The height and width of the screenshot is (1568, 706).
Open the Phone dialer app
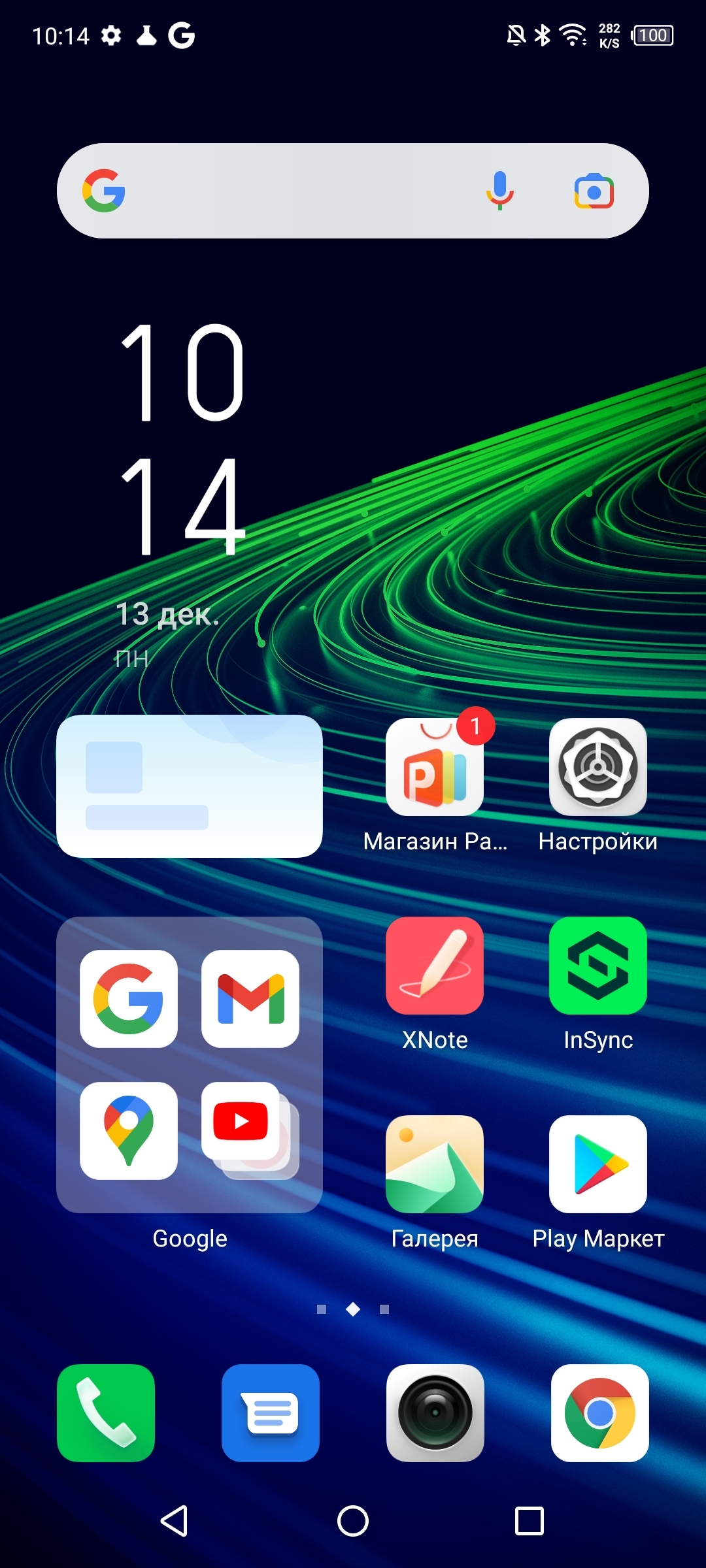pyautogui.click(x=106, y=1413)
